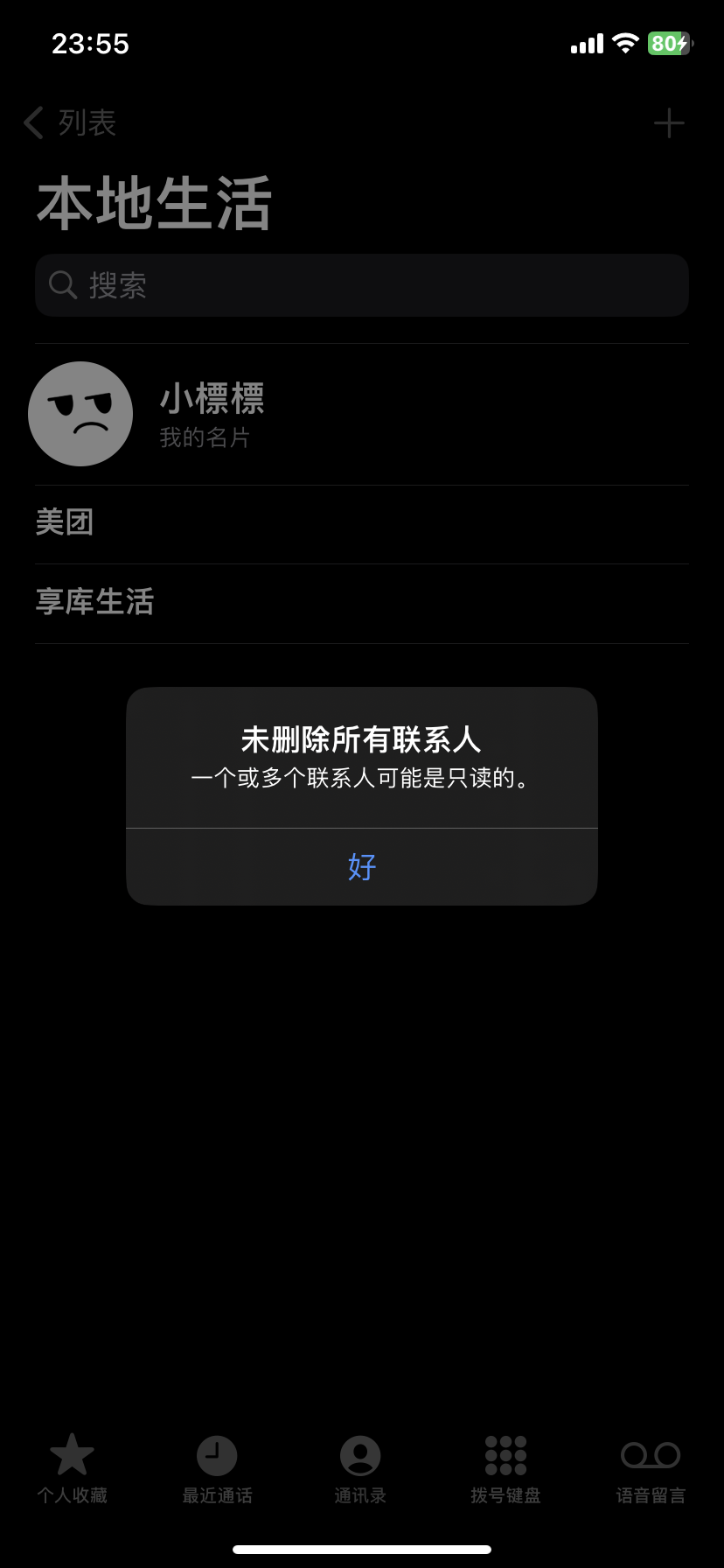Switch to the 语音留言 tab

tap(651, 1468)
